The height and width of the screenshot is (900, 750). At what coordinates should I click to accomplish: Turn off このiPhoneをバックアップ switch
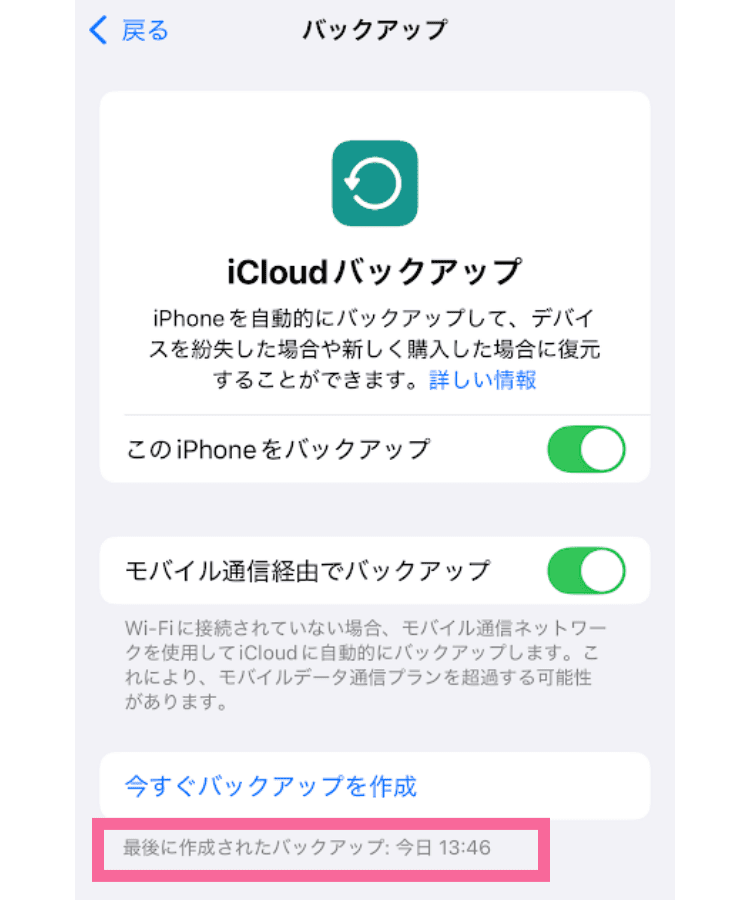pyautogui.click(x=586, y=449)
